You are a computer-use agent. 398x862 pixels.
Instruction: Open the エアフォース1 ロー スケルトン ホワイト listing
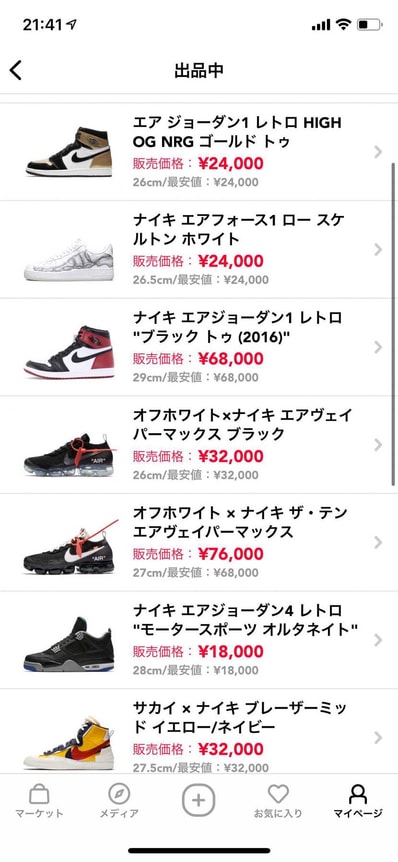pos(199,250)
